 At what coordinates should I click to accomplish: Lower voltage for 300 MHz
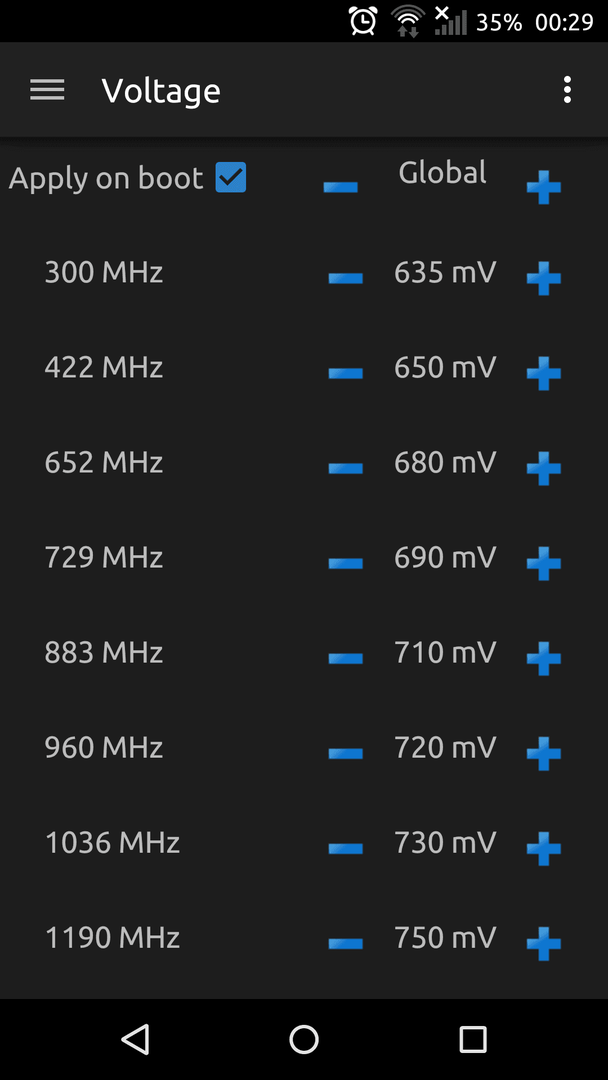pyautogui.click(x=346, y=278)
